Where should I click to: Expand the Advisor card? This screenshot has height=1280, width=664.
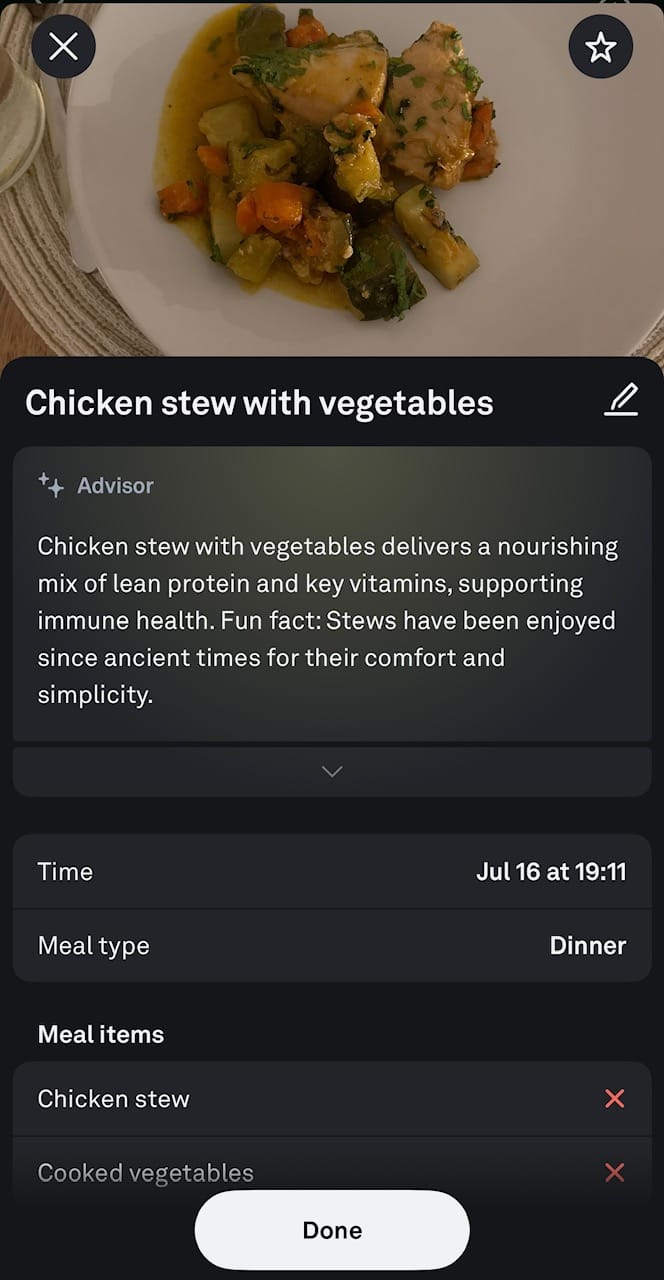point(332,771)
